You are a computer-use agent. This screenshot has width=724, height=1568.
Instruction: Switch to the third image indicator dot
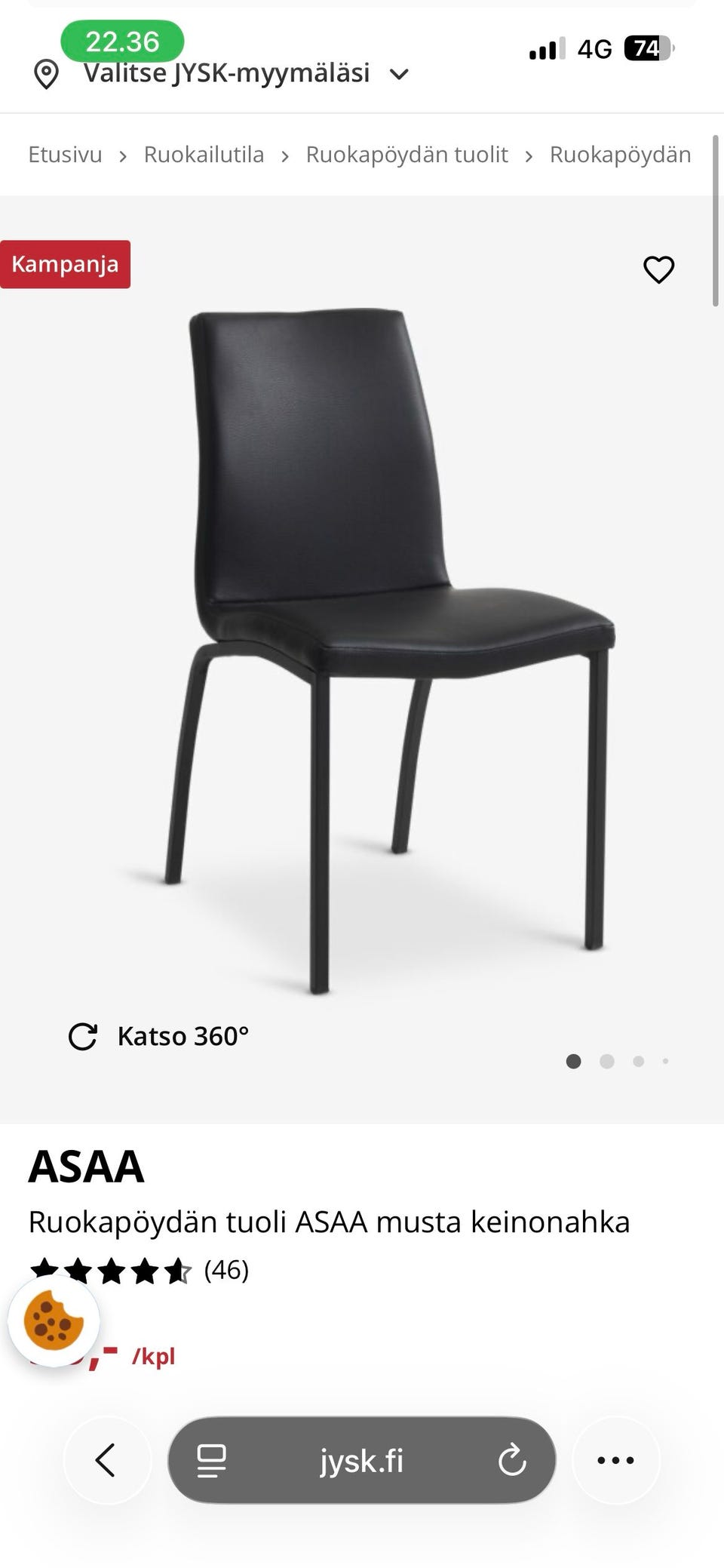pos(638,1061)
